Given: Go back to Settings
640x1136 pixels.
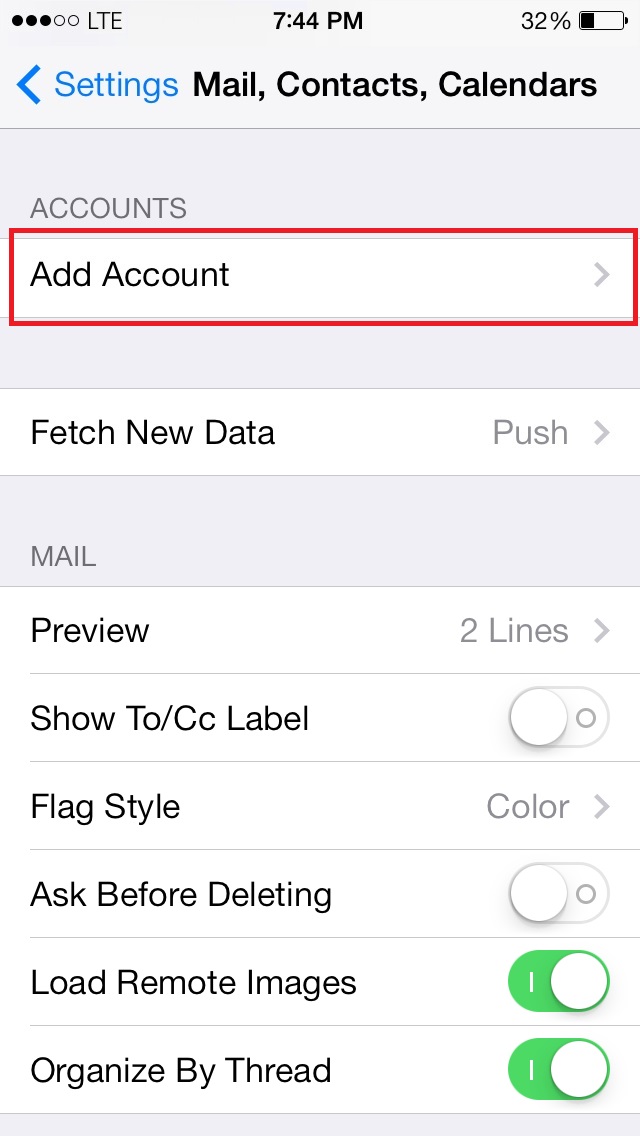Looking at the screenshot, I should (97, 85).
